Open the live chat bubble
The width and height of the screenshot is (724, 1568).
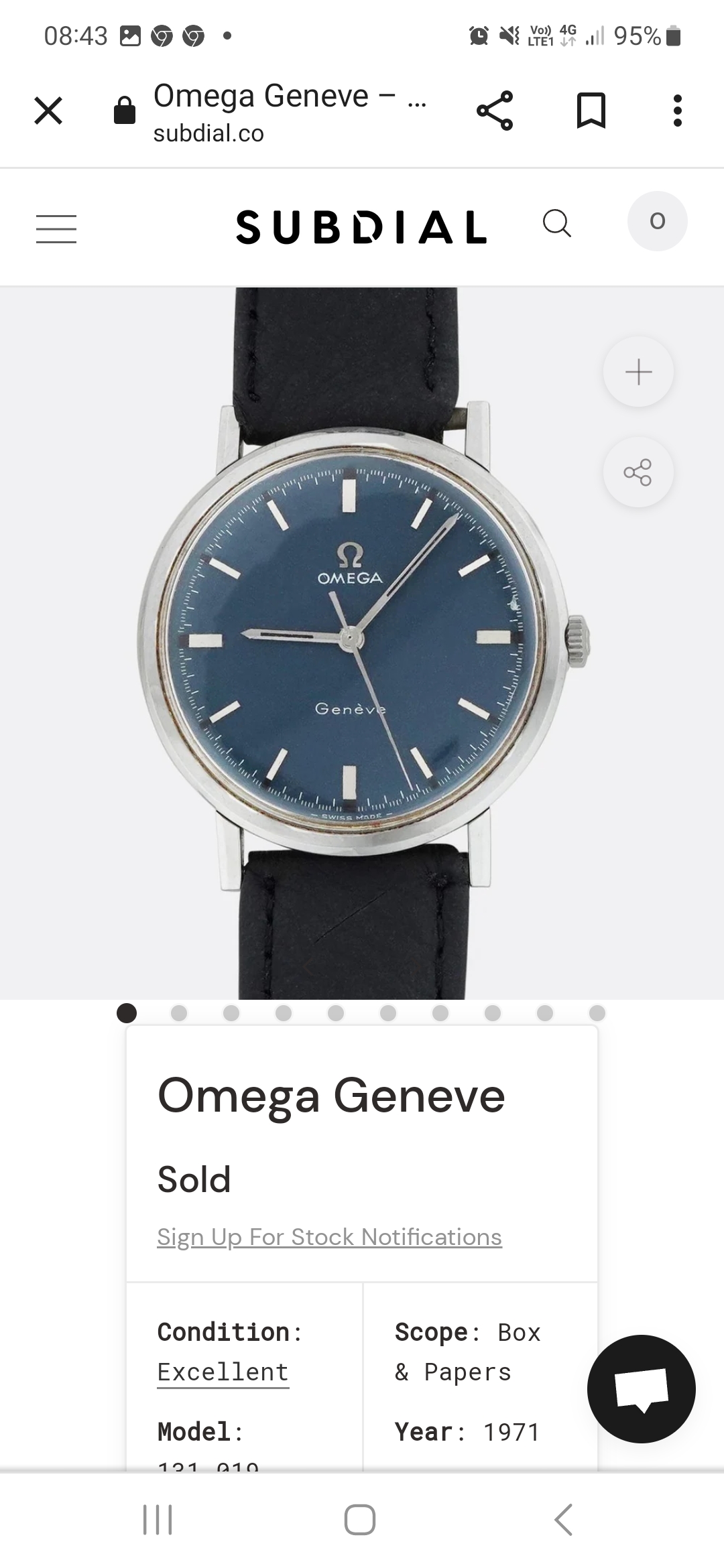tap(642, 1389)
